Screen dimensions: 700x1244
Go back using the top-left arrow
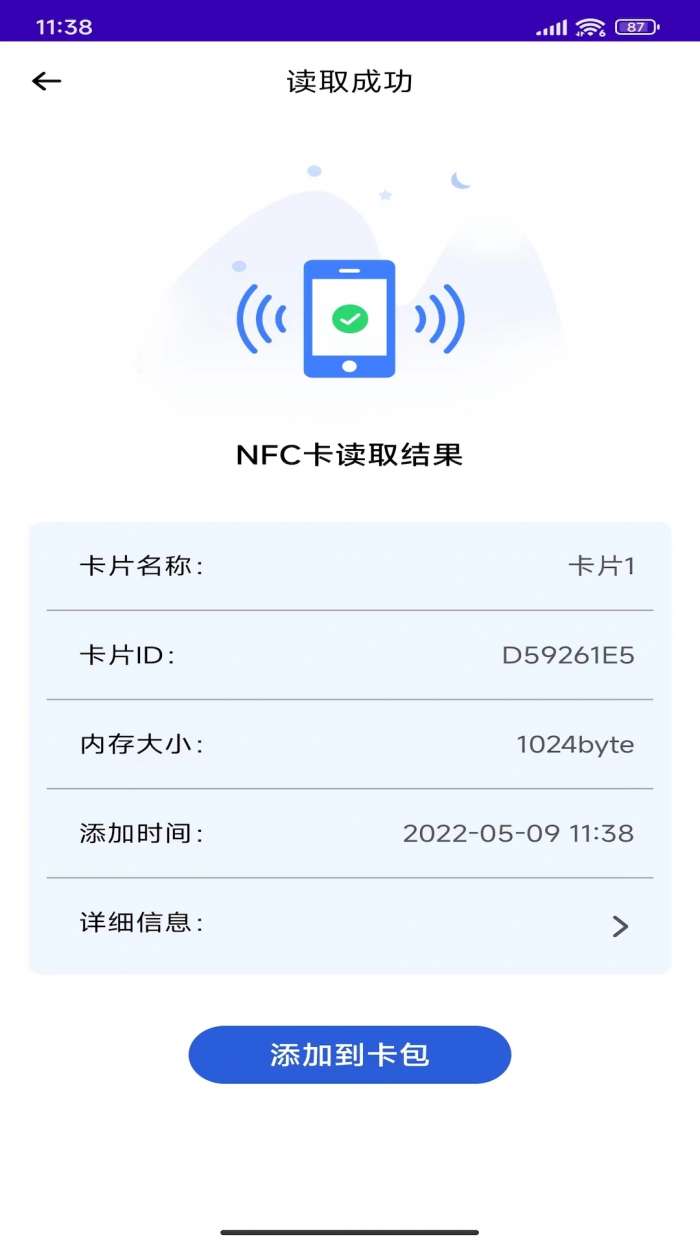tap(47, 82)
